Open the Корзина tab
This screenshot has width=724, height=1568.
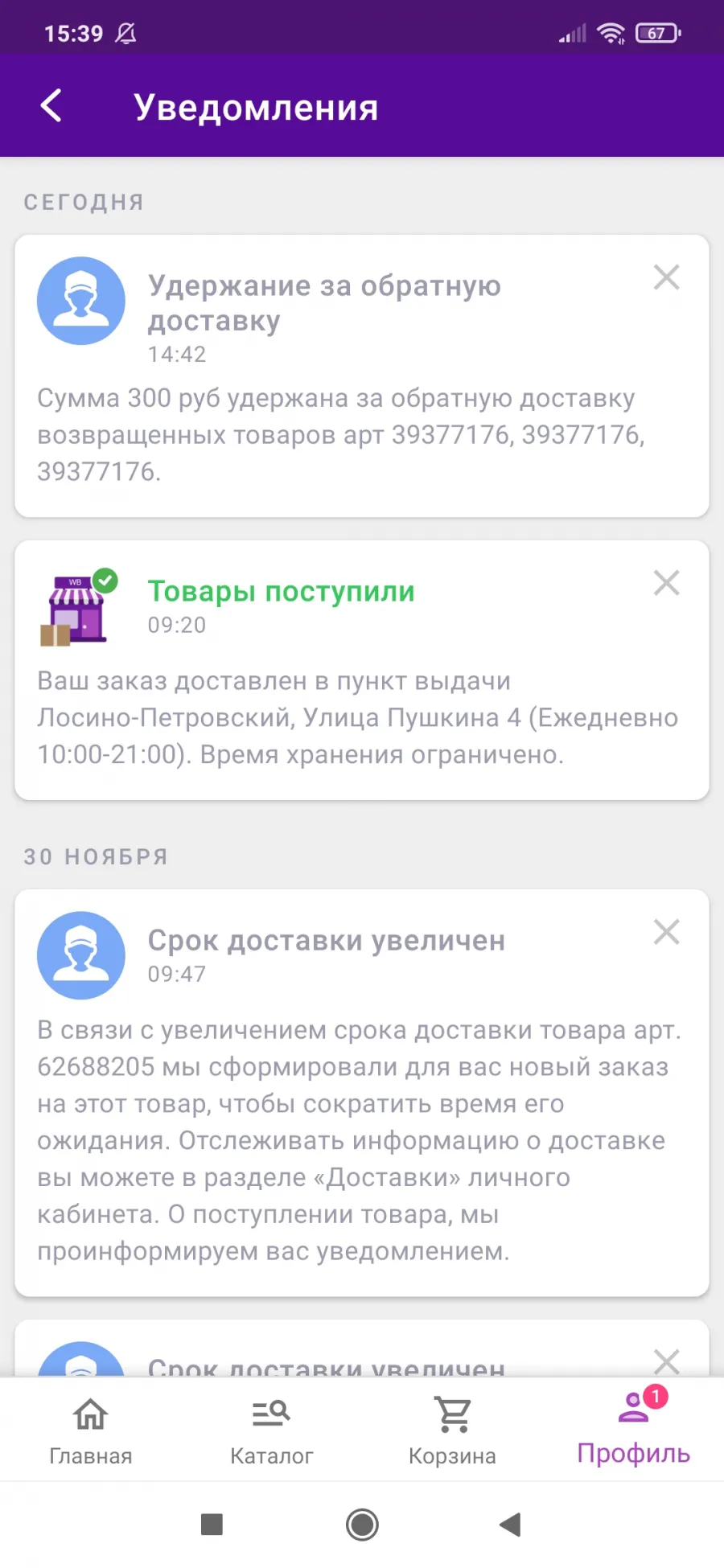click(x=453, y=1431)
